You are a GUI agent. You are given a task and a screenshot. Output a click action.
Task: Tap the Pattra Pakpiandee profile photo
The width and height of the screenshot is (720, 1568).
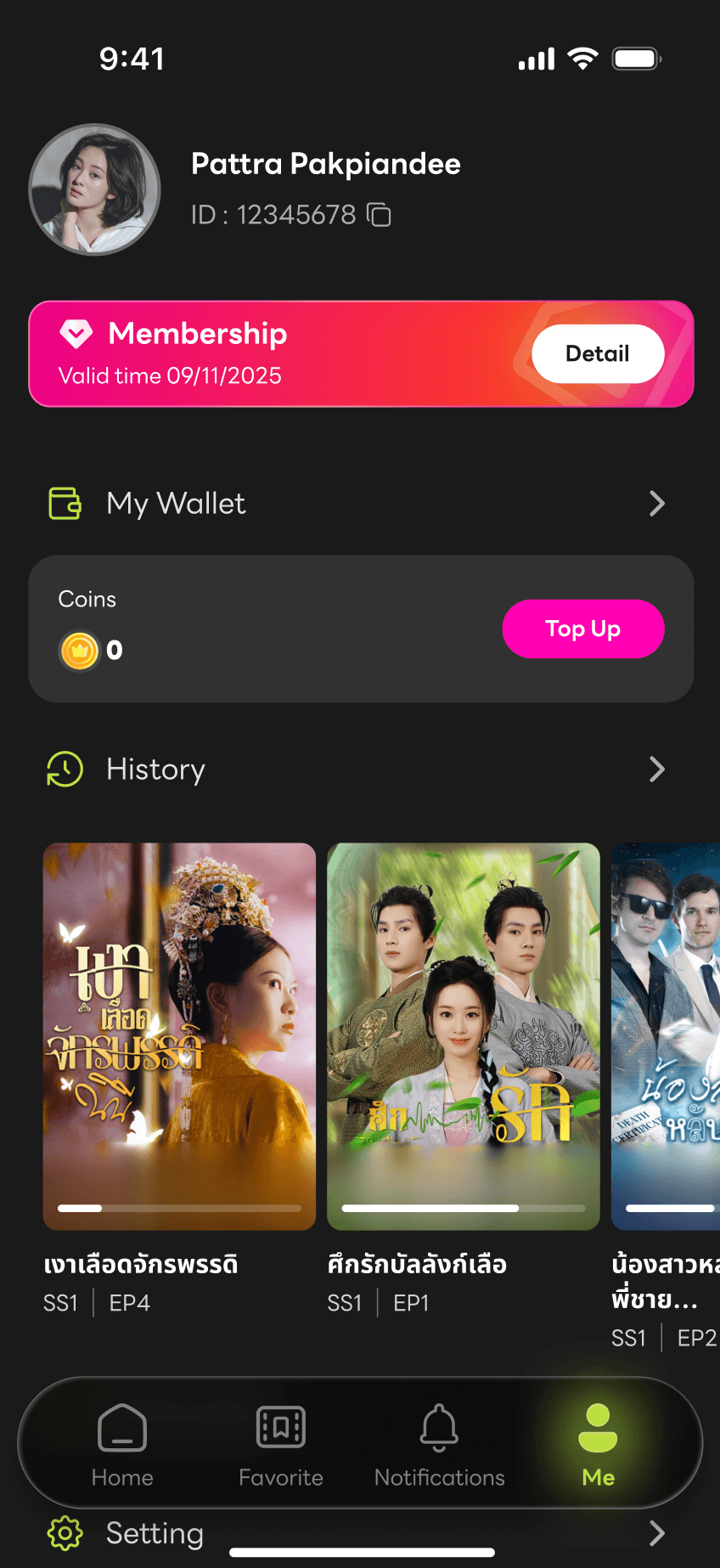pos(95,189)
